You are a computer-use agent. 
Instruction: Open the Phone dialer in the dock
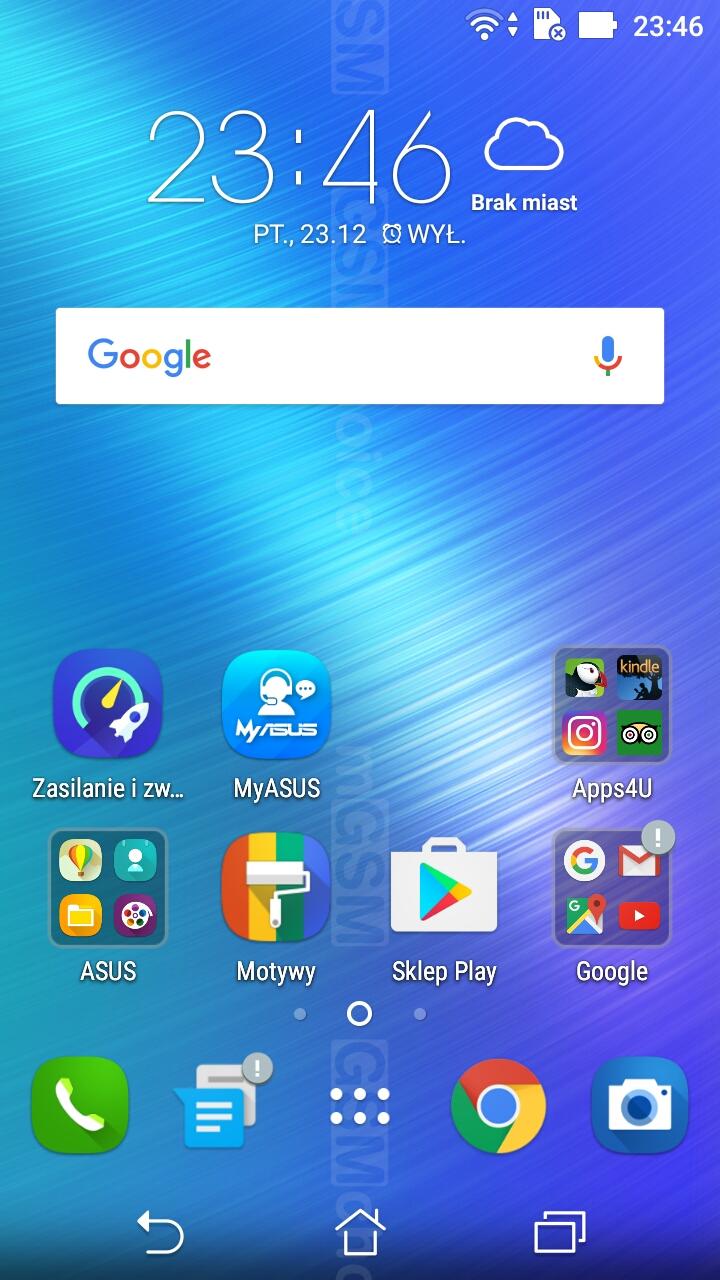[x=80, y=1105]
